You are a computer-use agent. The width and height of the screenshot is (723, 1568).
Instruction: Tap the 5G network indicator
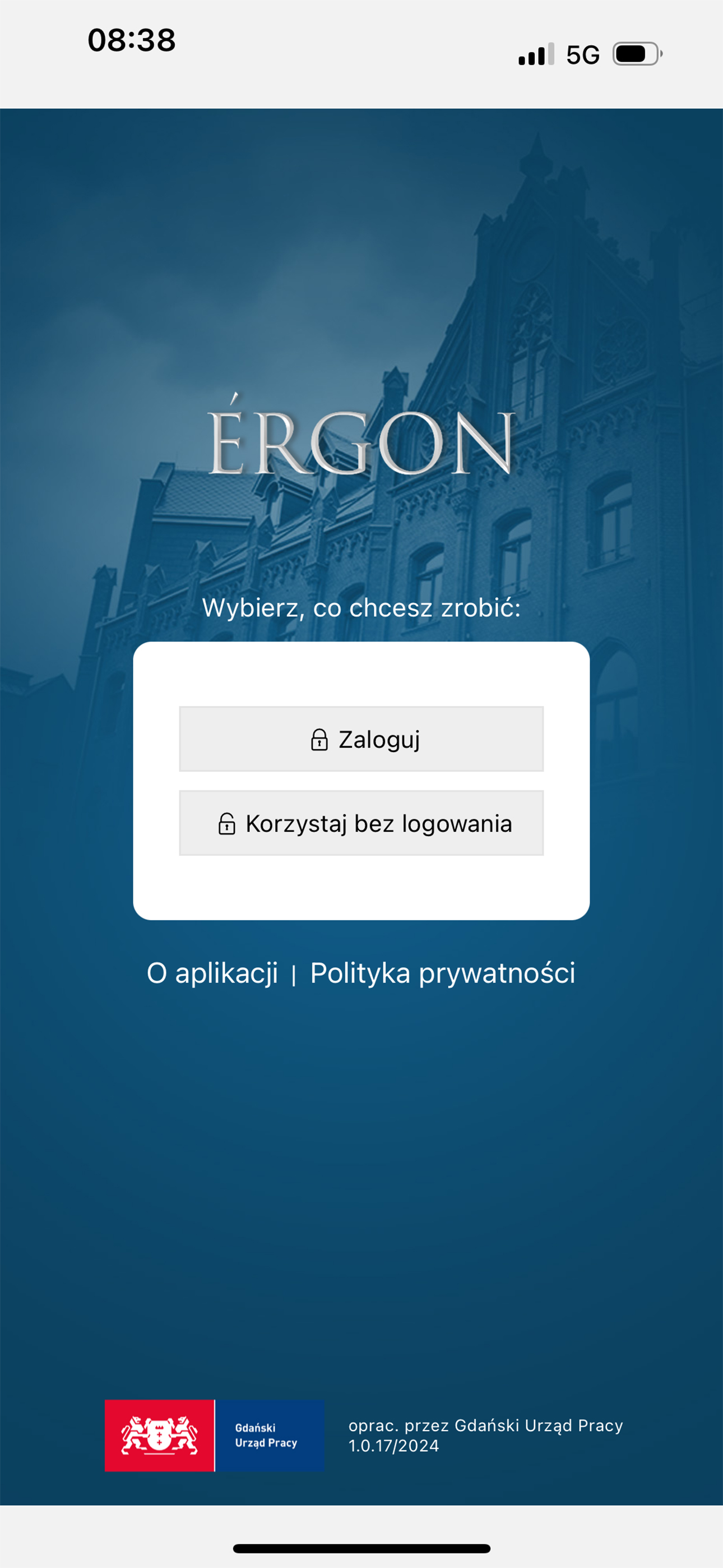[582, 54]
